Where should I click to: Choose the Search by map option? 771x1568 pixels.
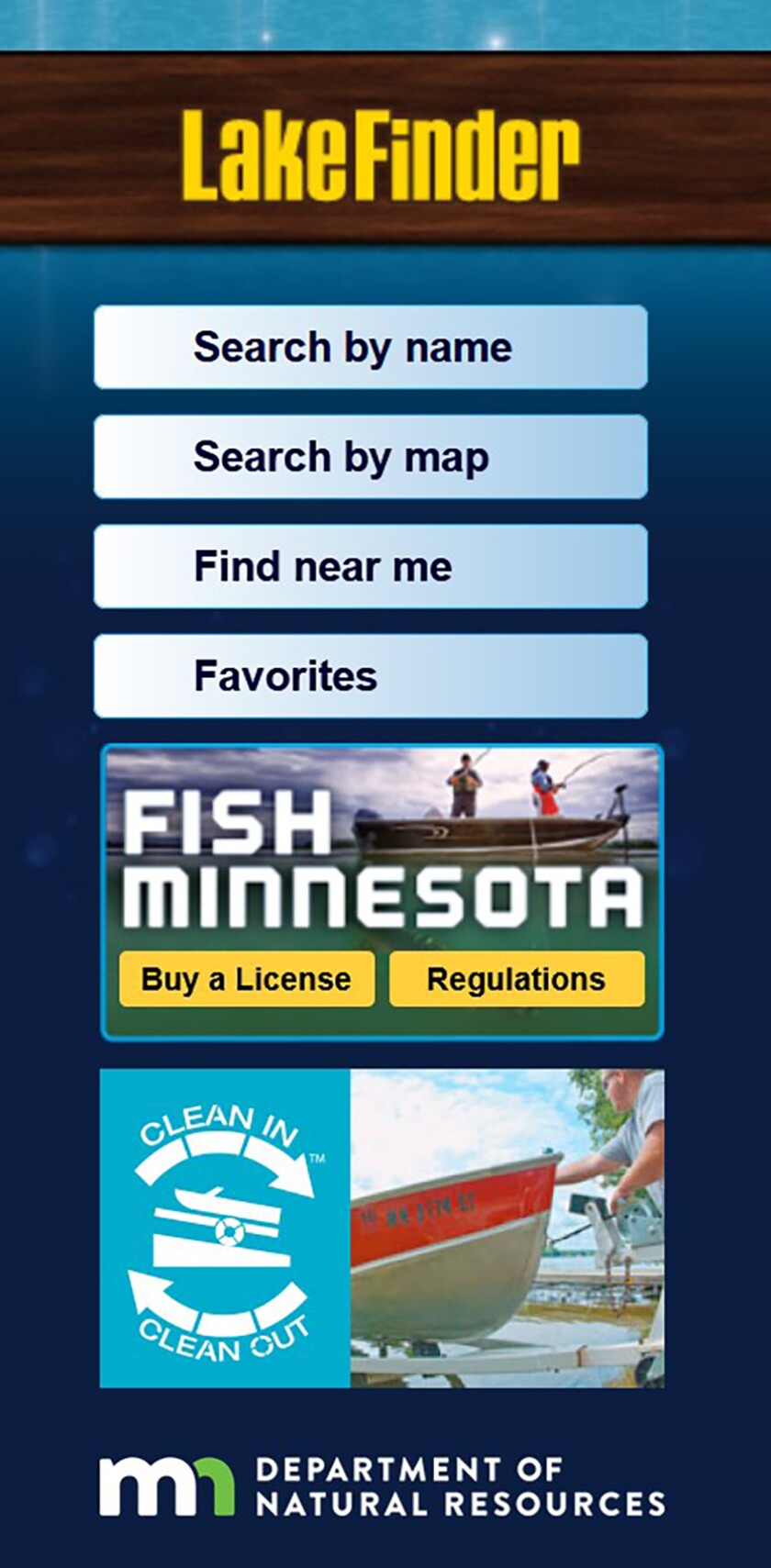pos(370,457)
